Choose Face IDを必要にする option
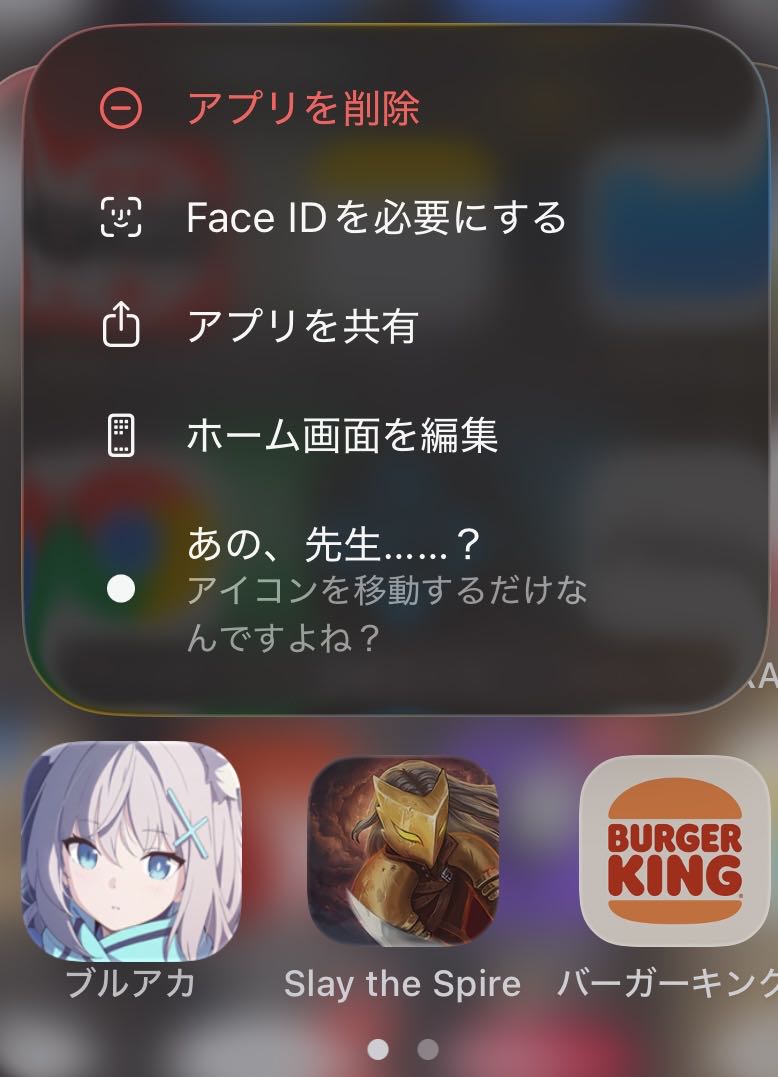The width and height of the screenshot is (778, 1077). tap(375, 218)
